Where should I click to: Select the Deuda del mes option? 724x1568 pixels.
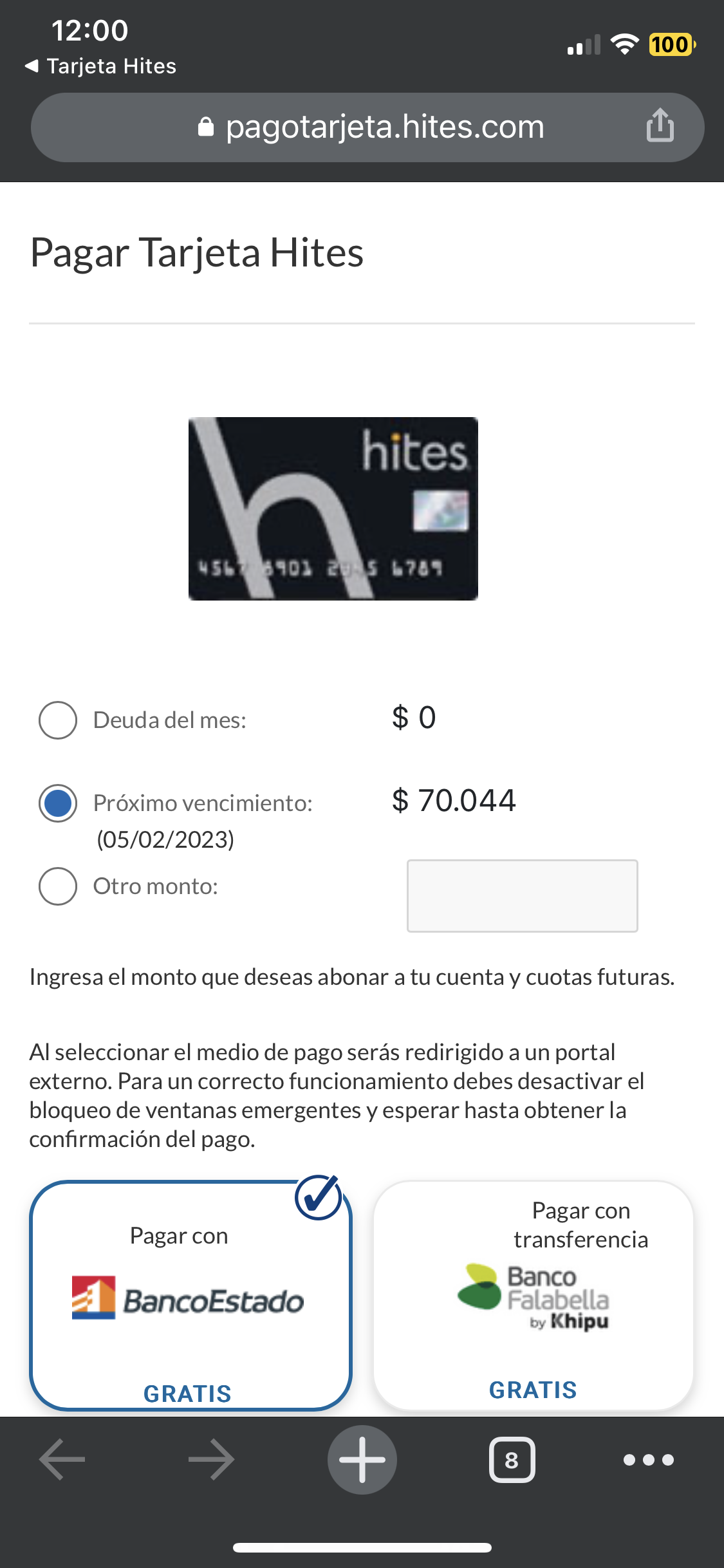click(x=58, y=720)
